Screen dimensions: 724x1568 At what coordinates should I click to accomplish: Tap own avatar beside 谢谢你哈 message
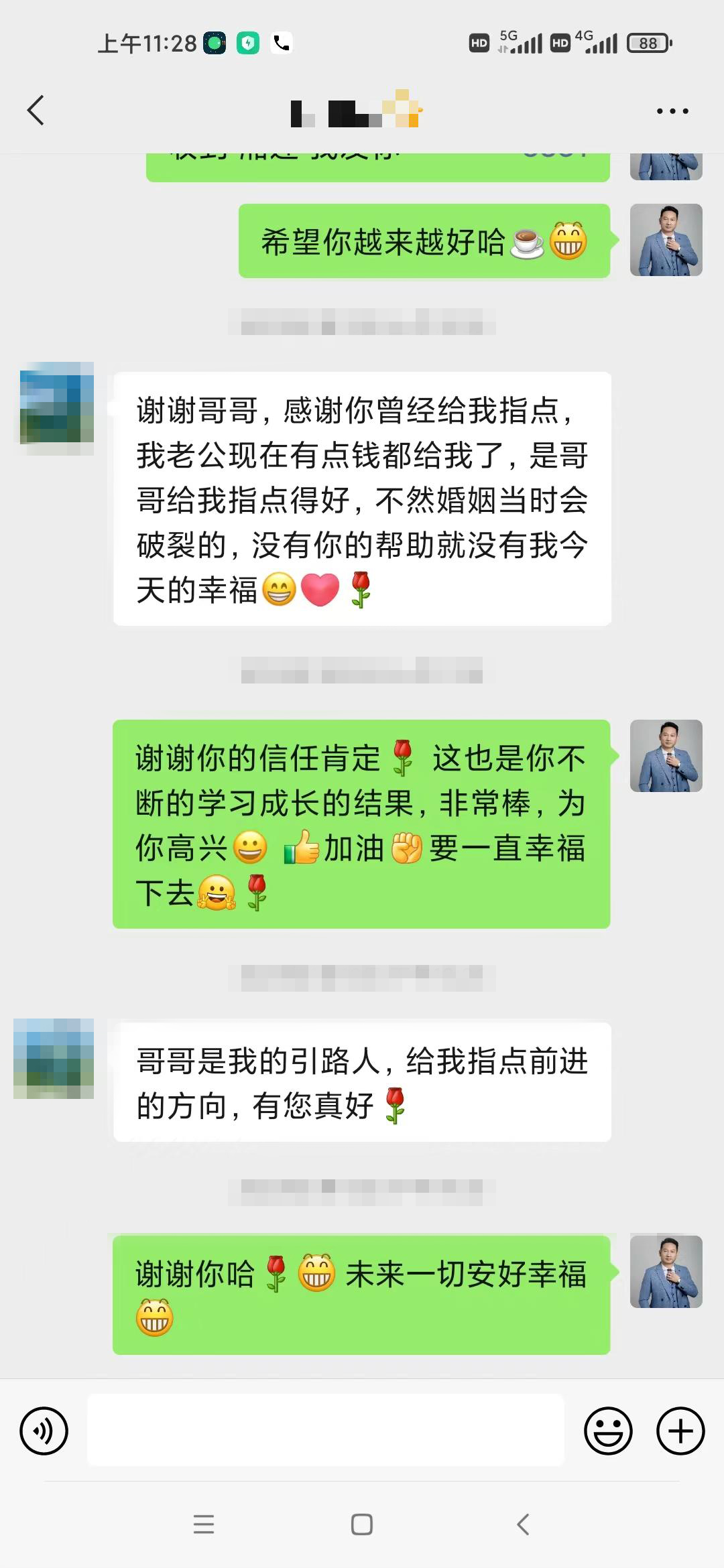[x=666, y=1272]
